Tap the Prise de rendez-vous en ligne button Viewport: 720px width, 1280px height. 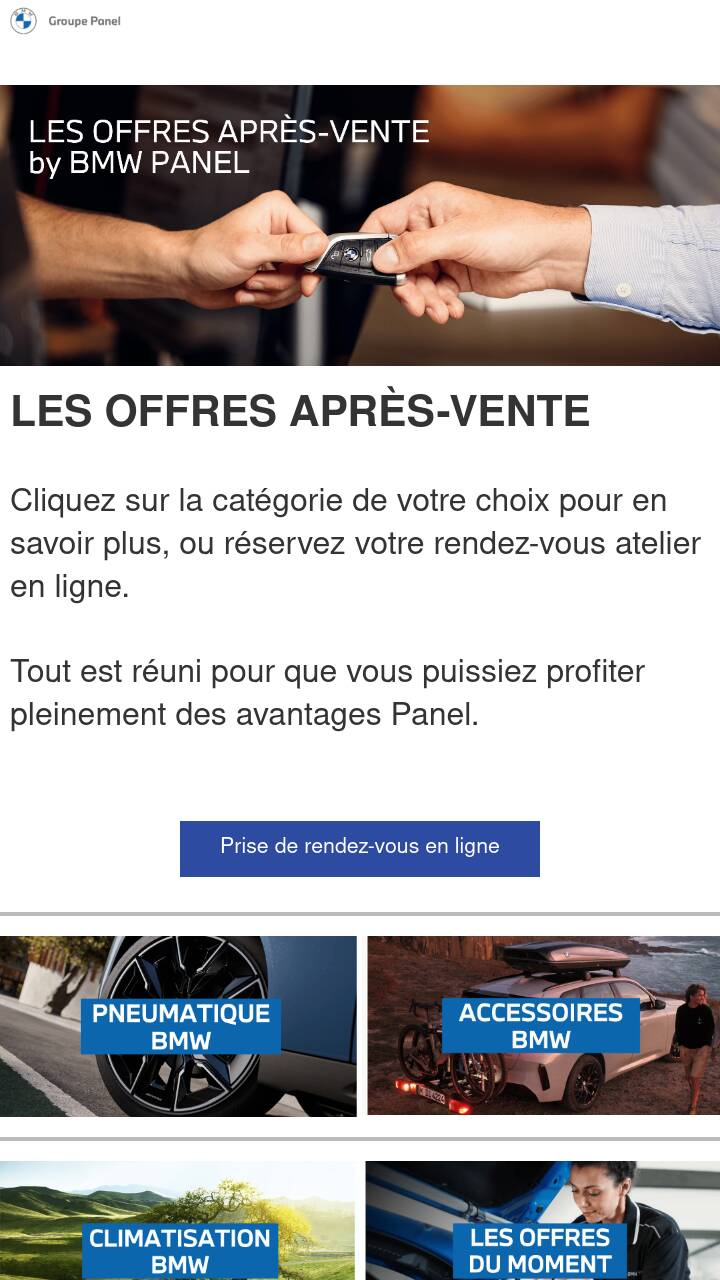(x=360, y=848)
